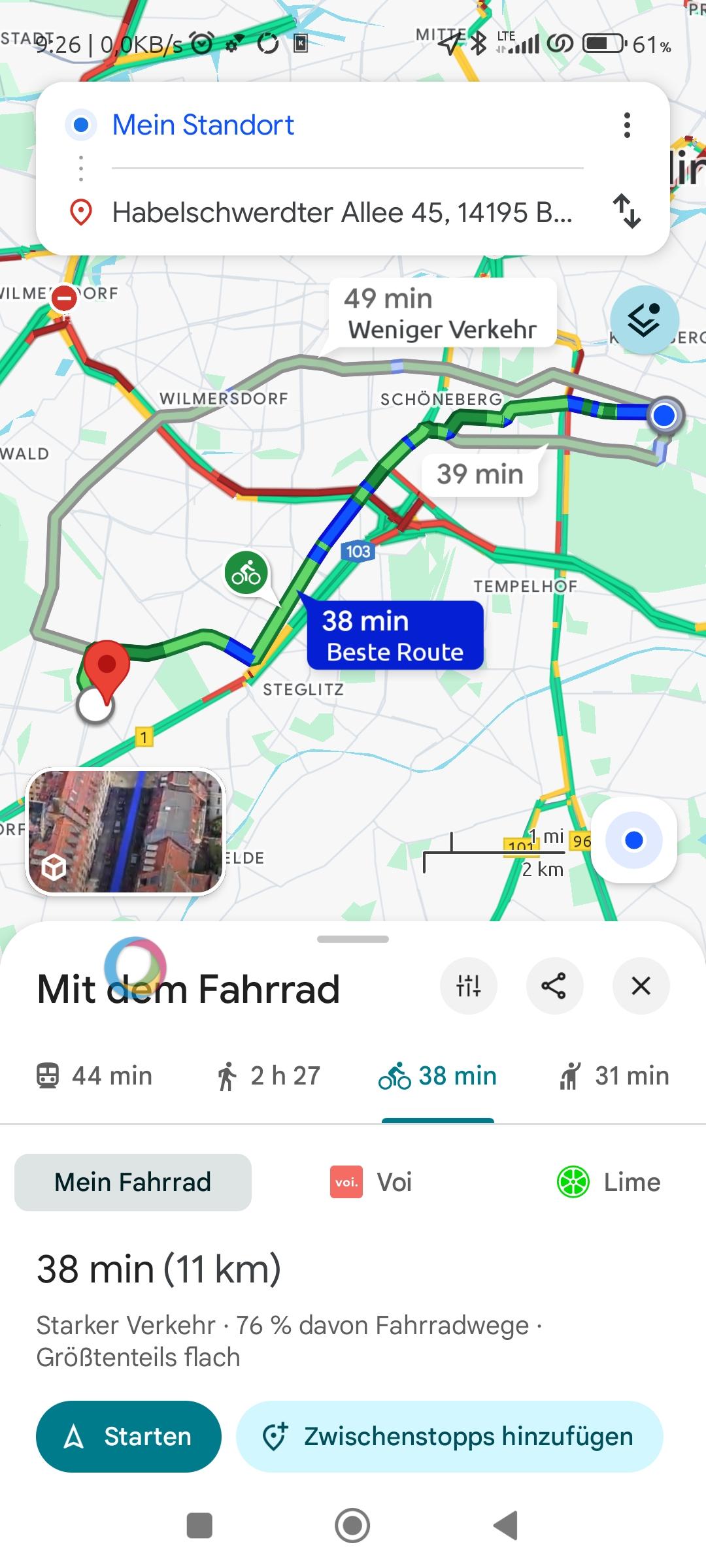The height and width of the screenshot is (1568, 706).
Task: Share the directions
Action: [x=554, y=985]
